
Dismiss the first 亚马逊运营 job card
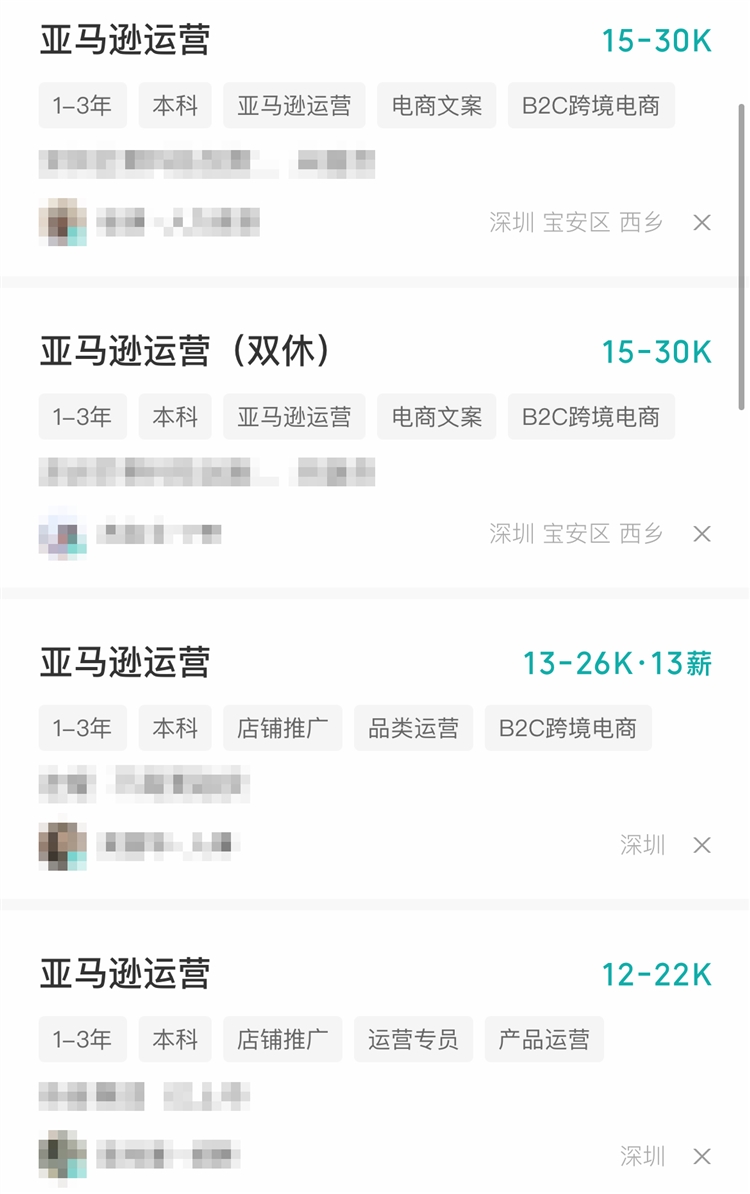click(703, 223)
